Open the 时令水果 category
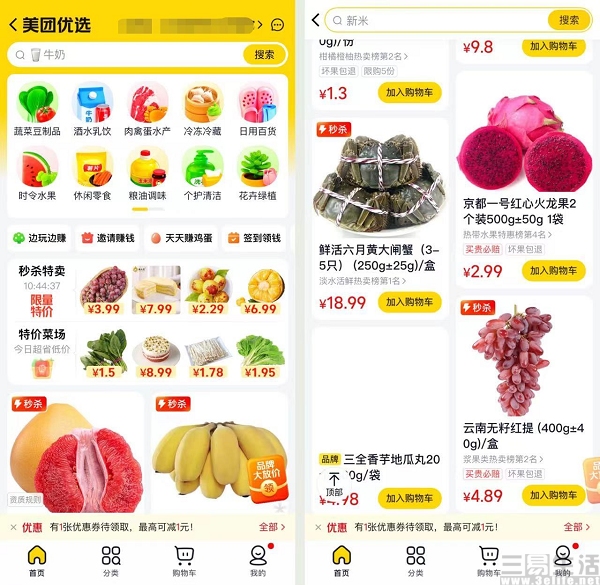This screenshot has height=585, width=600. click(x=38, y=175)
